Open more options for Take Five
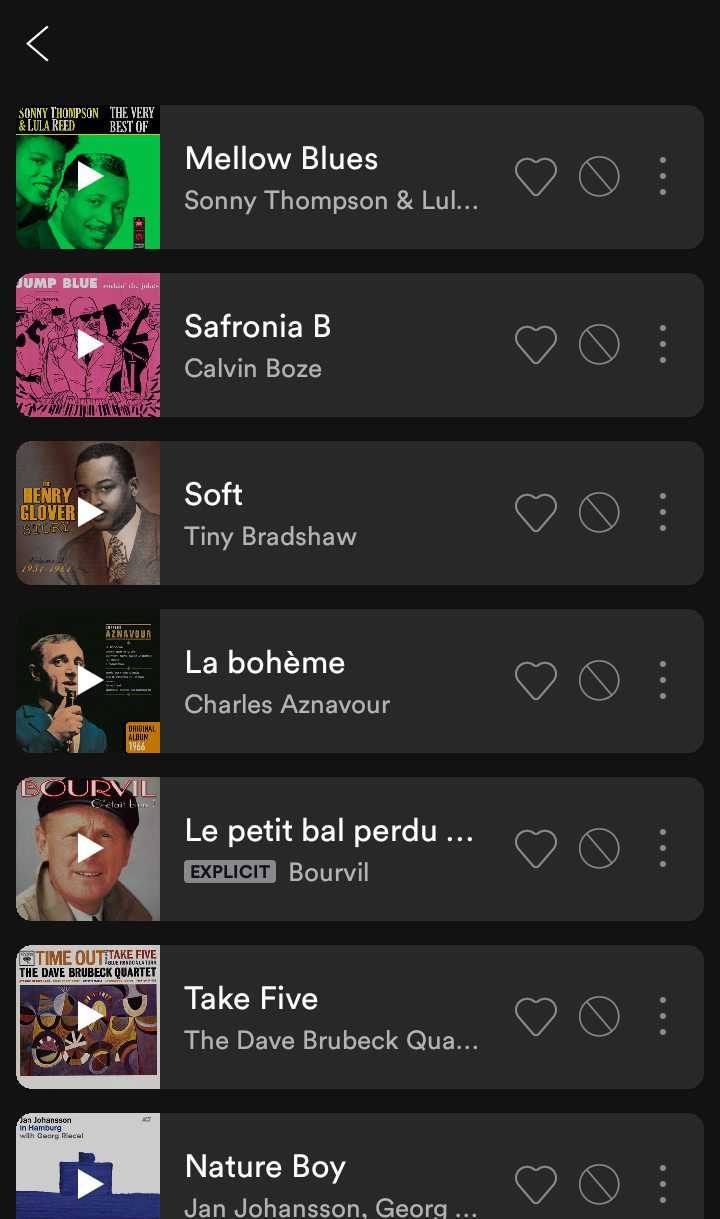The width and height of the screenshot is (720, 1219). click(x=663, y=1017)
